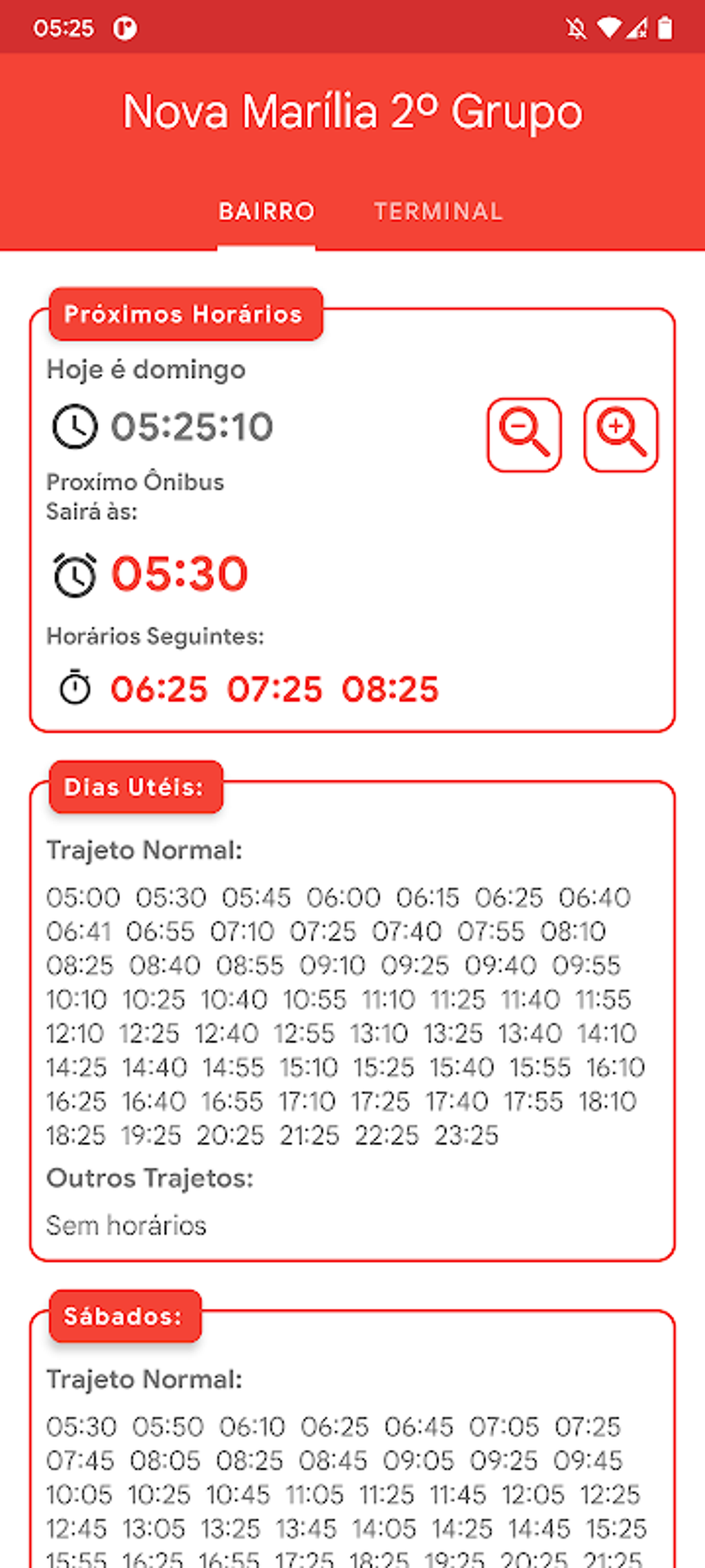Screen dimensions: 705x1568
Task: Switch to the Terminal tab
Action: 438,212
